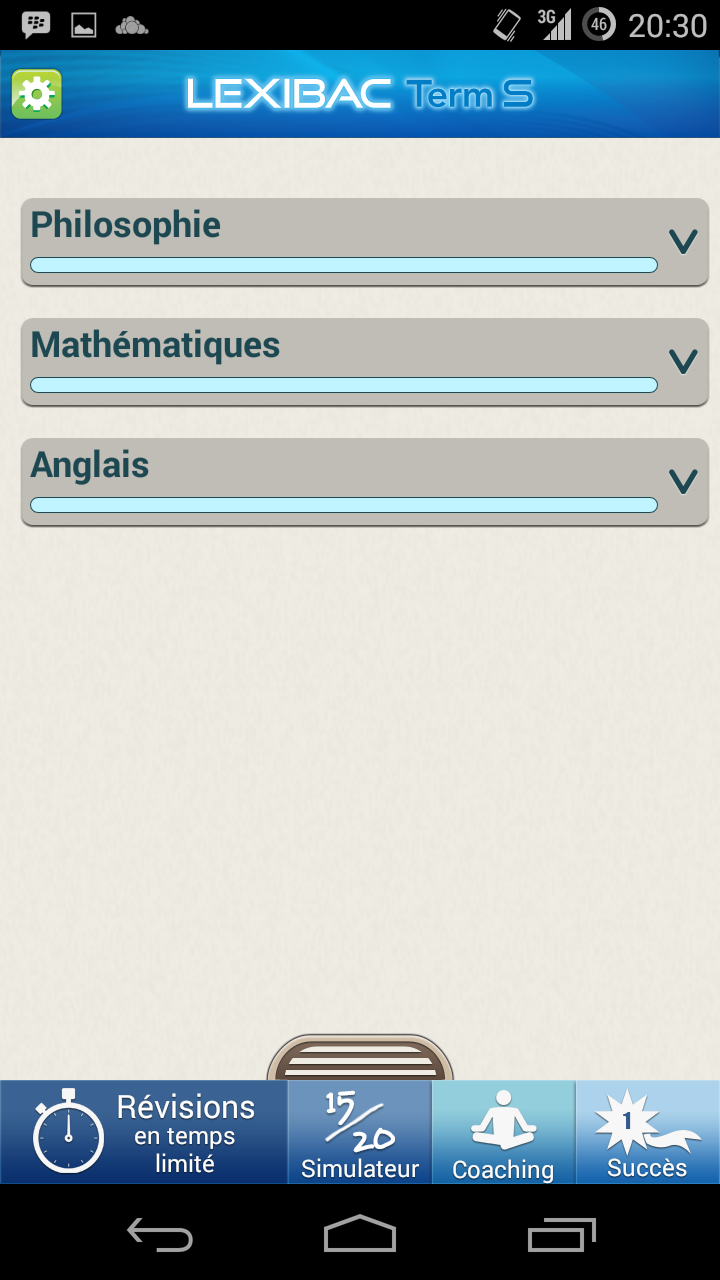This screenshot has height=1280, width=720.
Task: Expand the Philosophie subject
Action: (365, 242)
